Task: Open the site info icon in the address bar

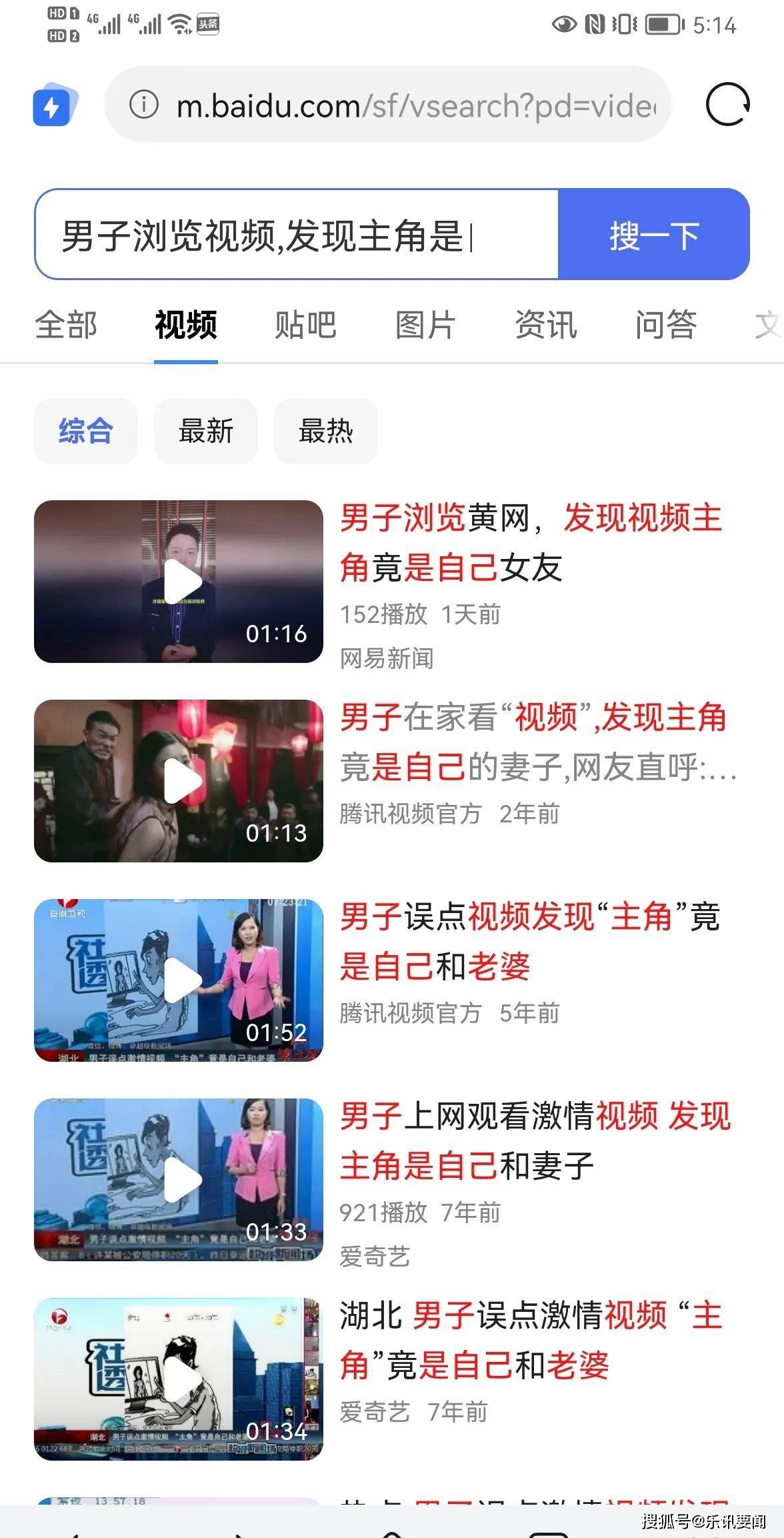Action: coord(143,105)
